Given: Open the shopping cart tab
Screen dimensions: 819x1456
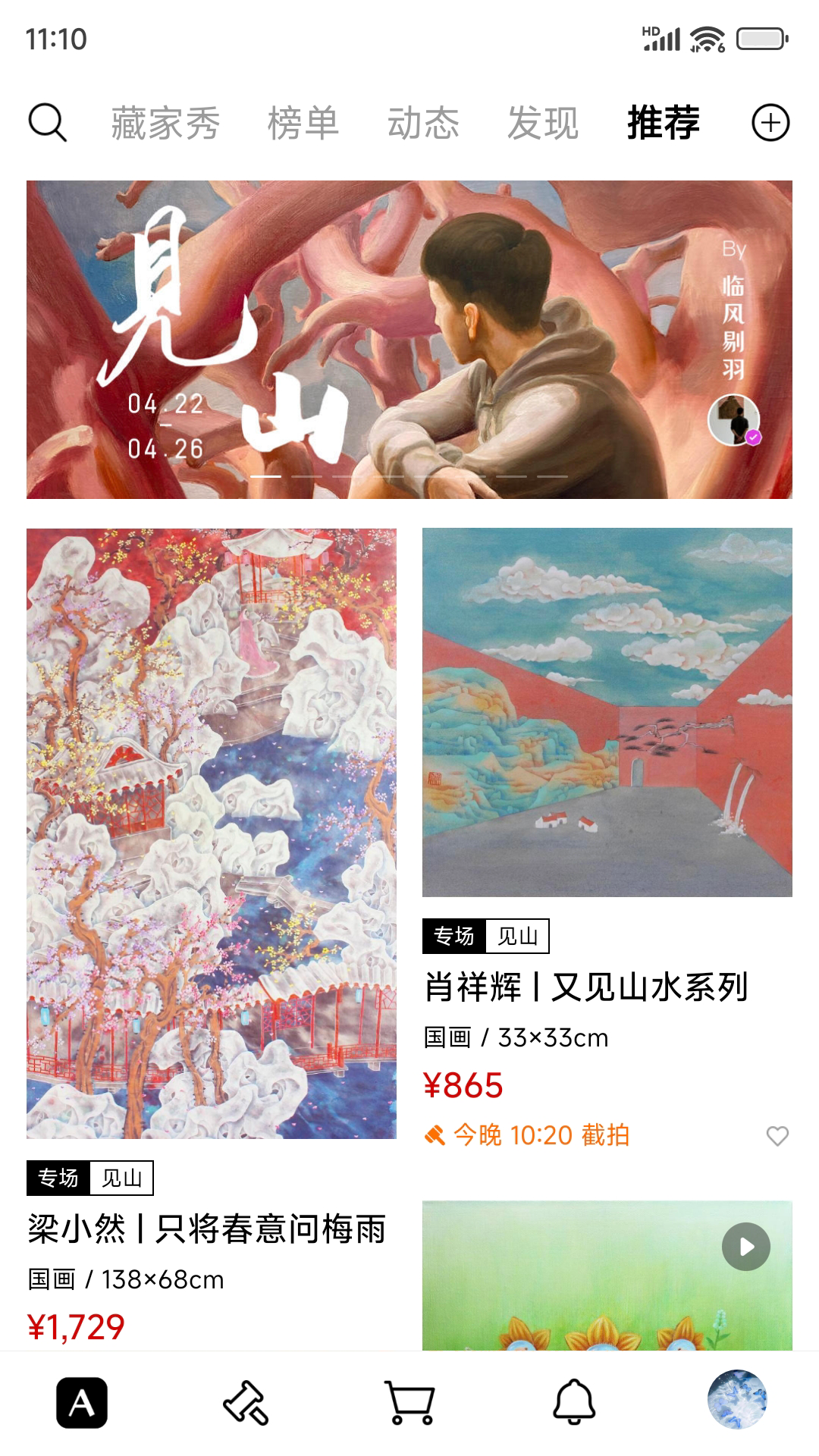Looking at the screenshot, I should click(x=409, y=1403).
